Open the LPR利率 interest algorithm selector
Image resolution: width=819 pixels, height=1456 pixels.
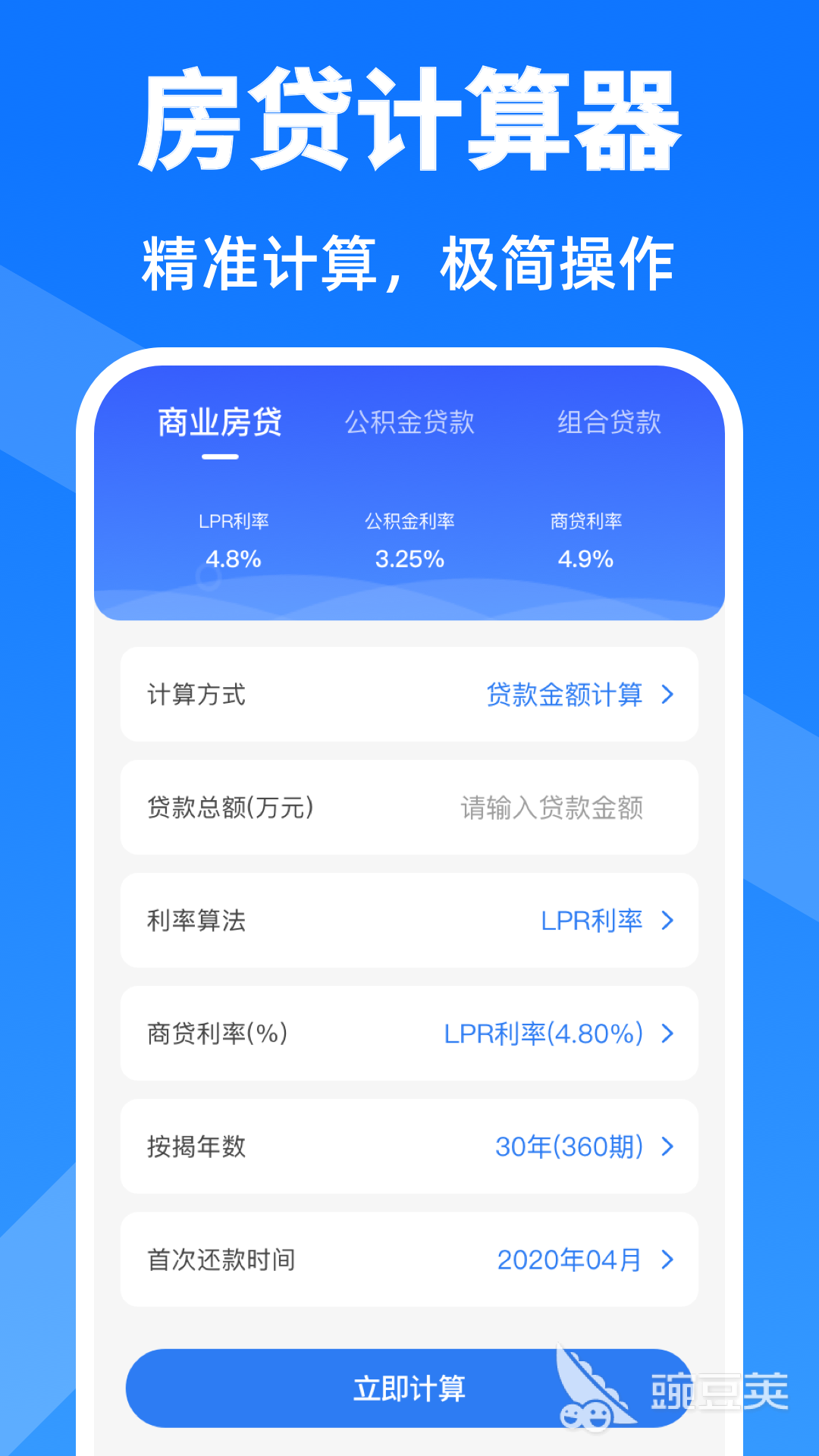tap(590, 921)
